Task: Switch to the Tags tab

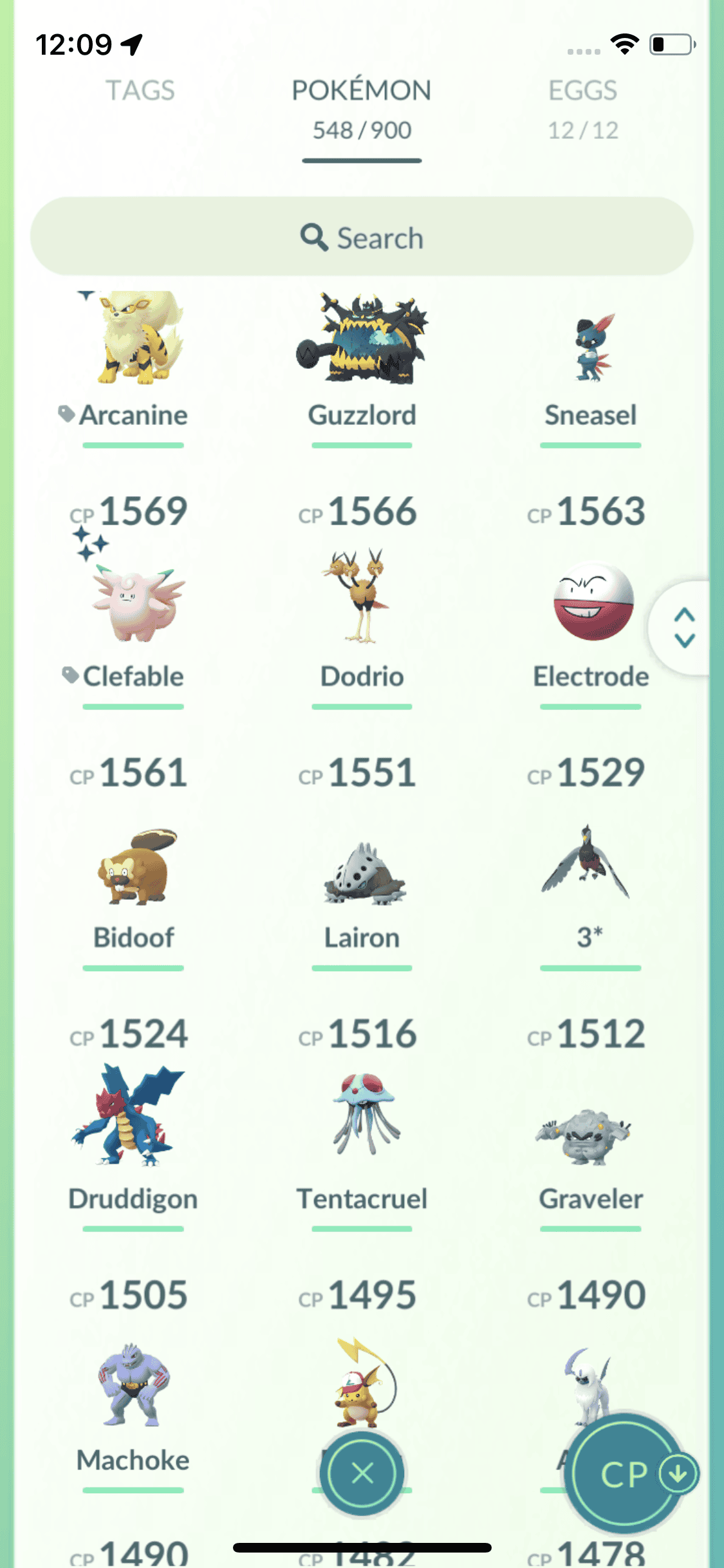Action: click(140, 91)
